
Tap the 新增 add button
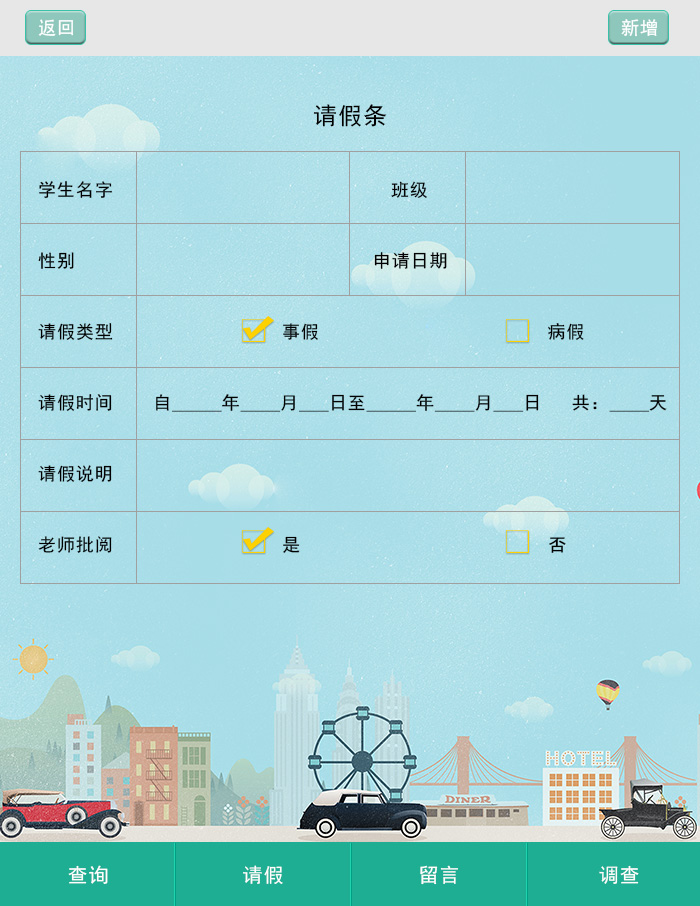(638, 28)
